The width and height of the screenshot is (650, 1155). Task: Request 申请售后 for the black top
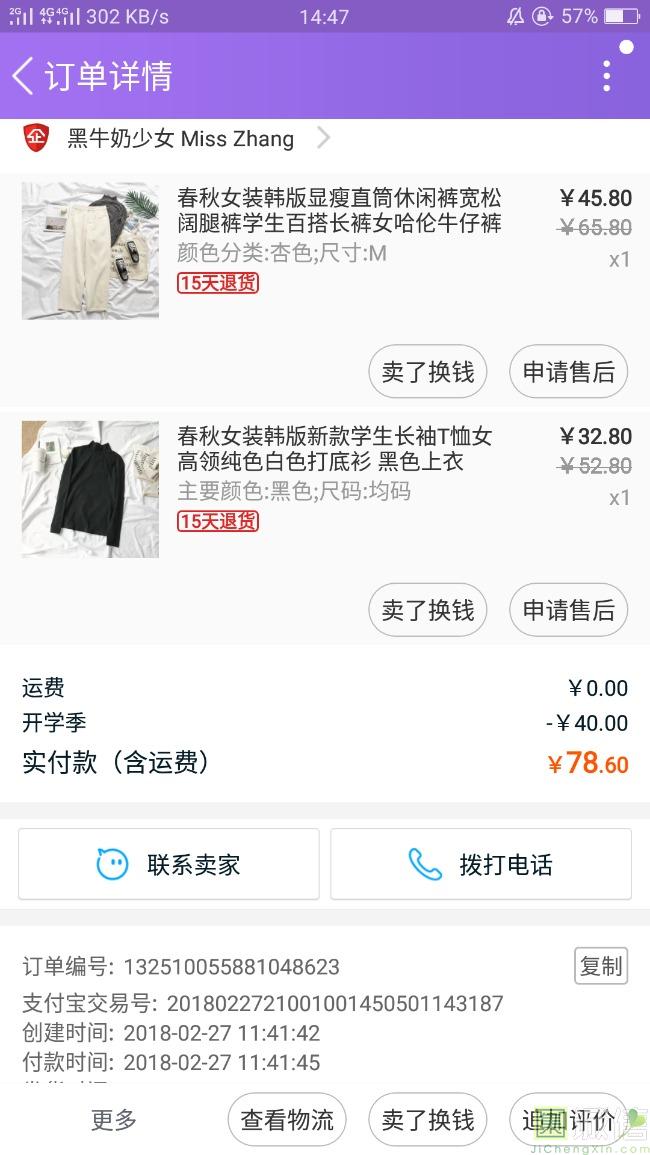(x=568, y=610)
